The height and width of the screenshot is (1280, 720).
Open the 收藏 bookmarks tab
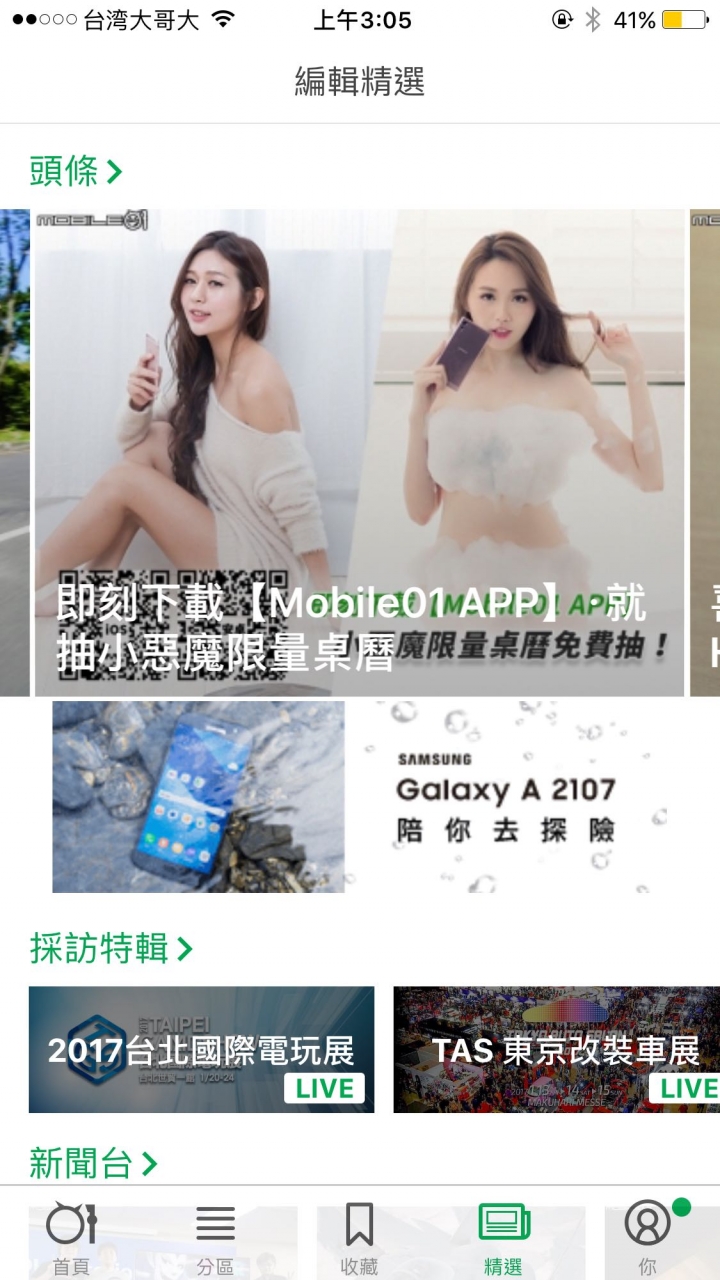click(359, 1237)
